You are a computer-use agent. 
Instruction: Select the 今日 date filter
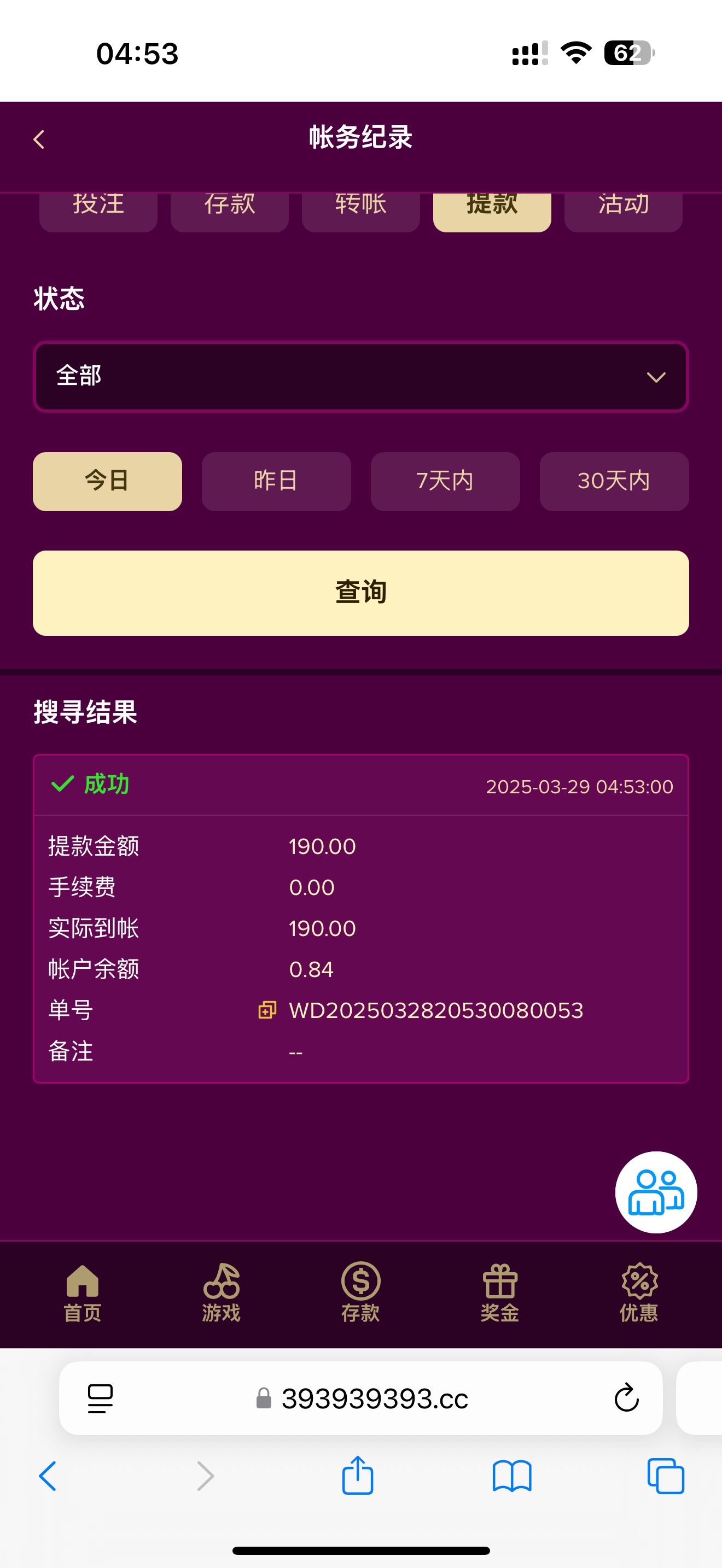point(107,481)
